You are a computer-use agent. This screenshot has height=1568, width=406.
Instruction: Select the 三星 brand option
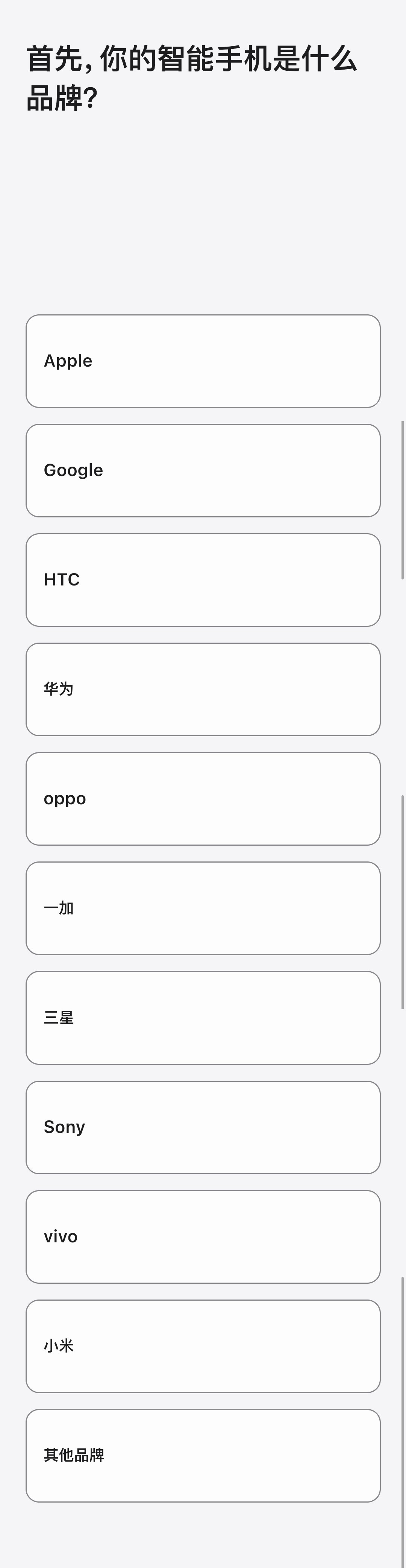pos(203,1018)
